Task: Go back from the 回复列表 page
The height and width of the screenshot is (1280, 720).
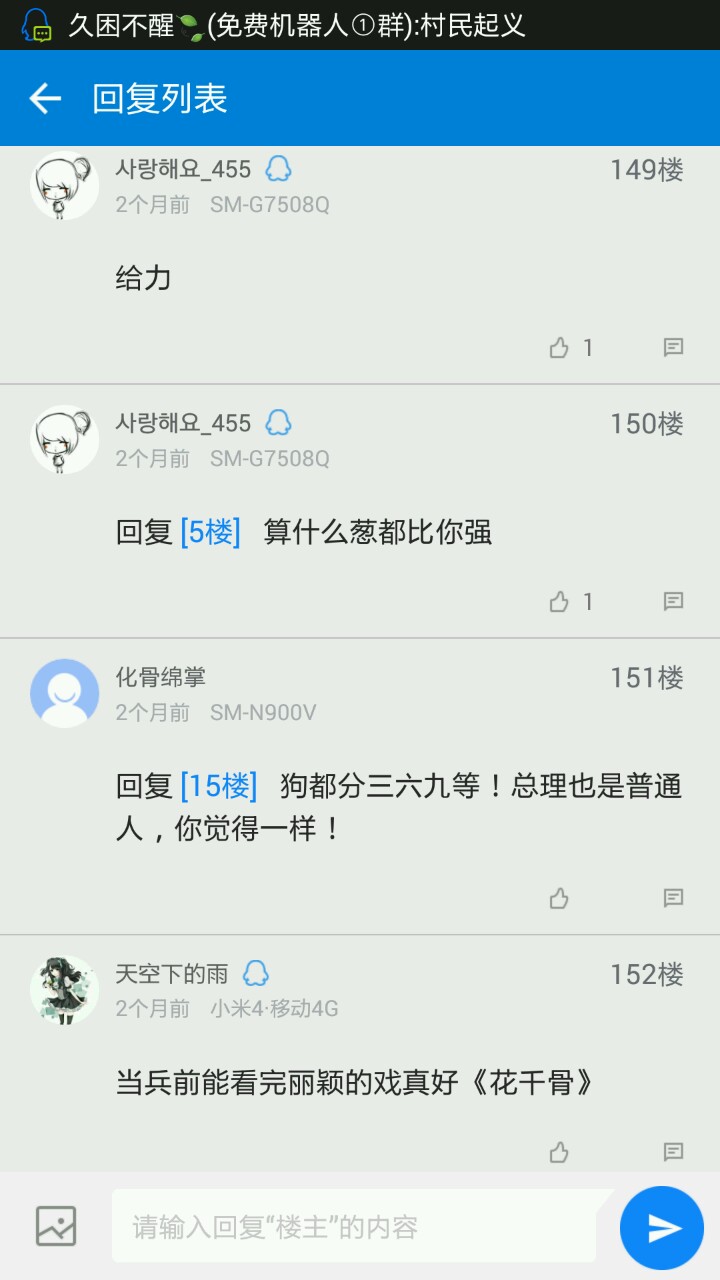Action: click(45, 98)
